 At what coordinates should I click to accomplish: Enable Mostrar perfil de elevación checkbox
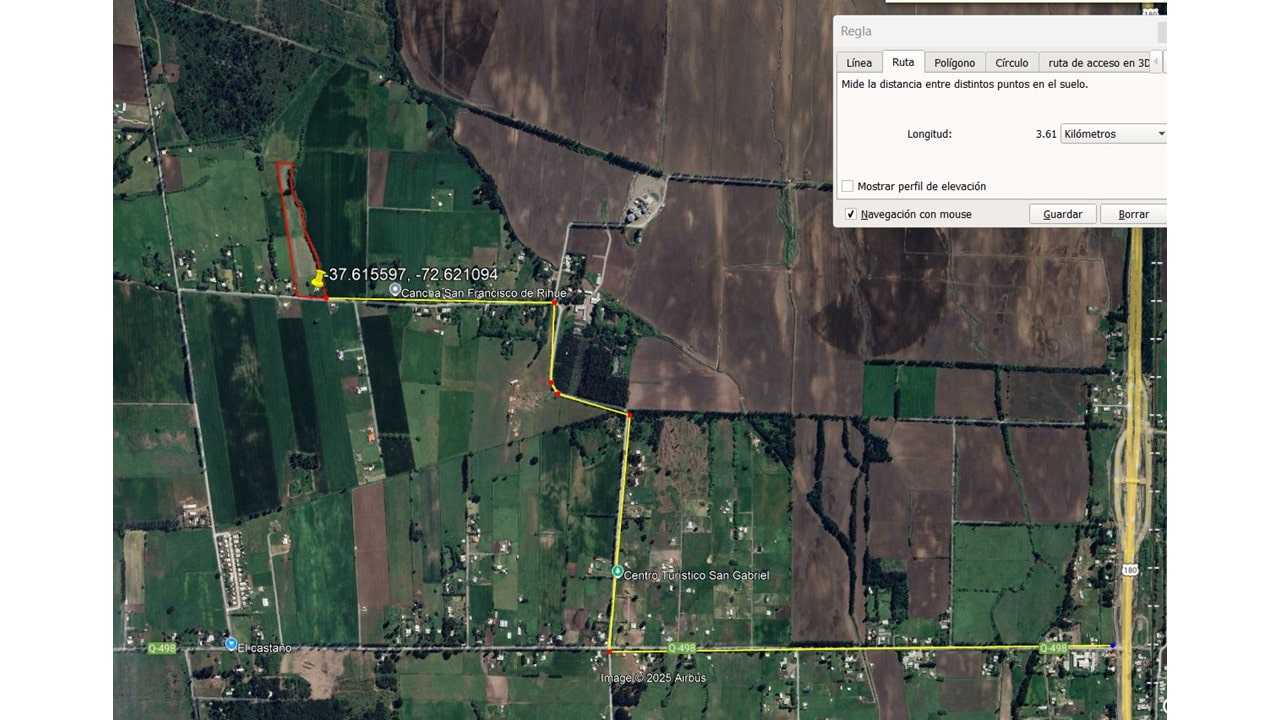[848, 186]
